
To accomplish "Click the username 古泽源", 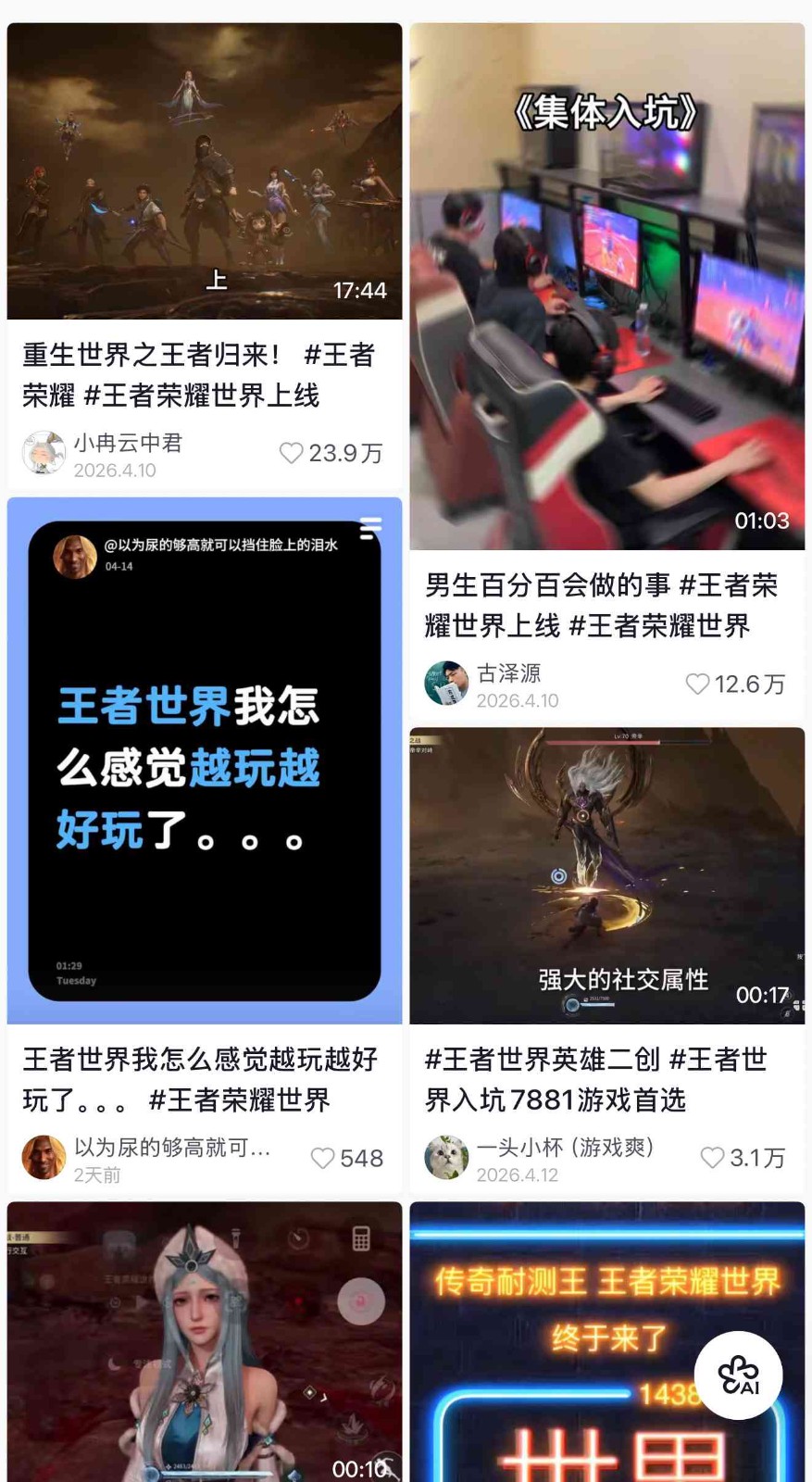I will (512, 673).
